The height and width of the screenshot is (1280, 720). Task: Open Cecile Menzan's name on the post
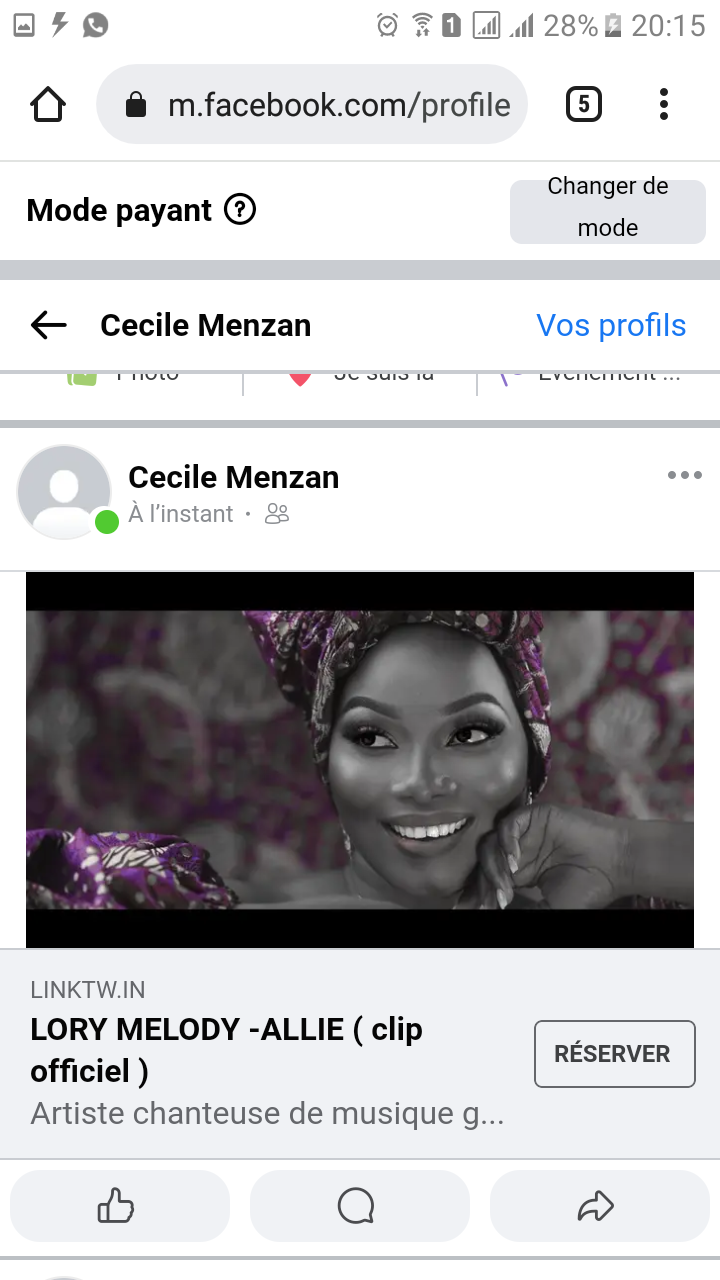coord(233,478)
